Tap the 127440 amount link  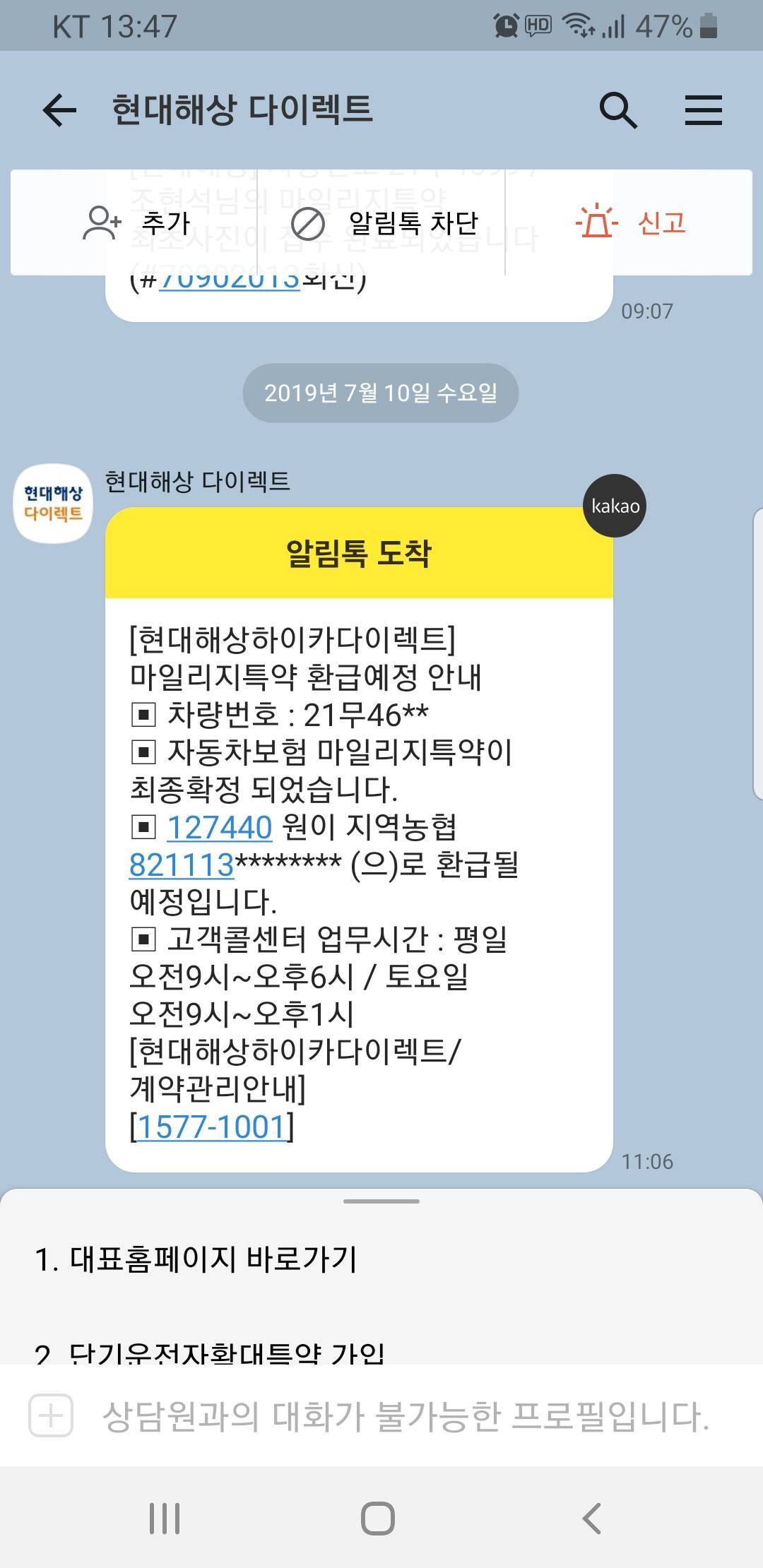pos(219,827)
